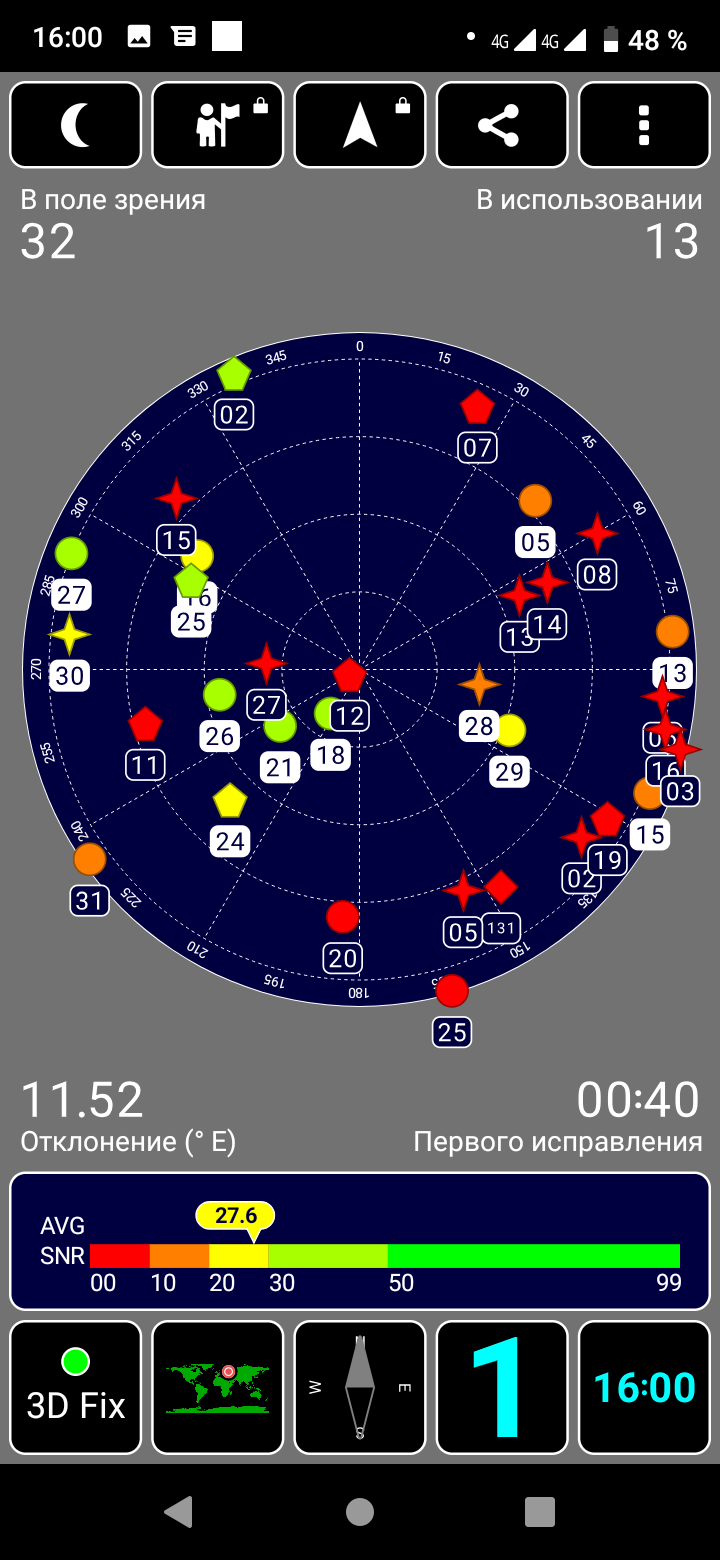The width and height of the screenshot is (720, 1560).
Task: Open the compass tile
Action: [360, 1387]
